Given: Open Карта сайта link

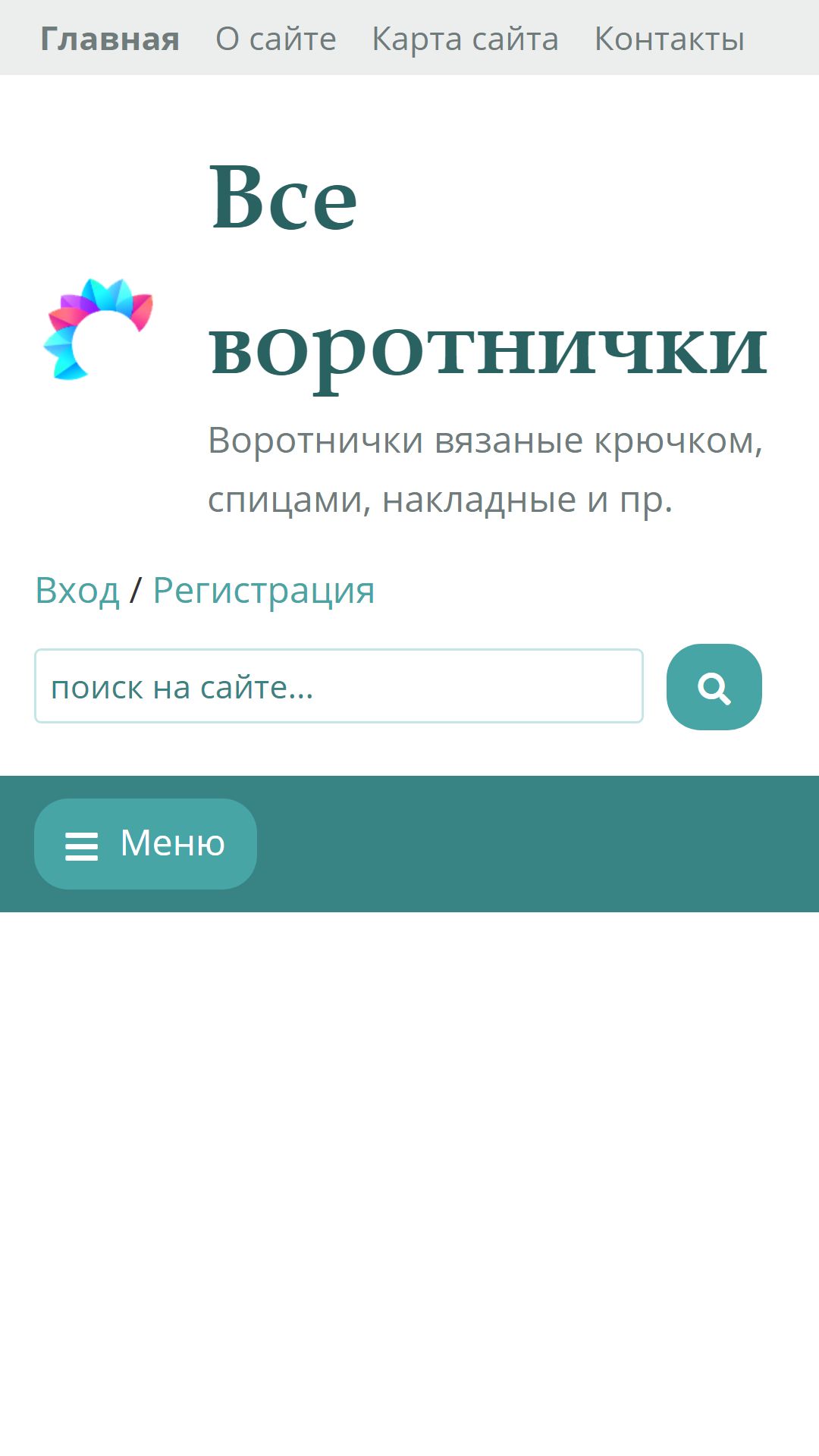Looking at the screenshot, I should (465, 39).
